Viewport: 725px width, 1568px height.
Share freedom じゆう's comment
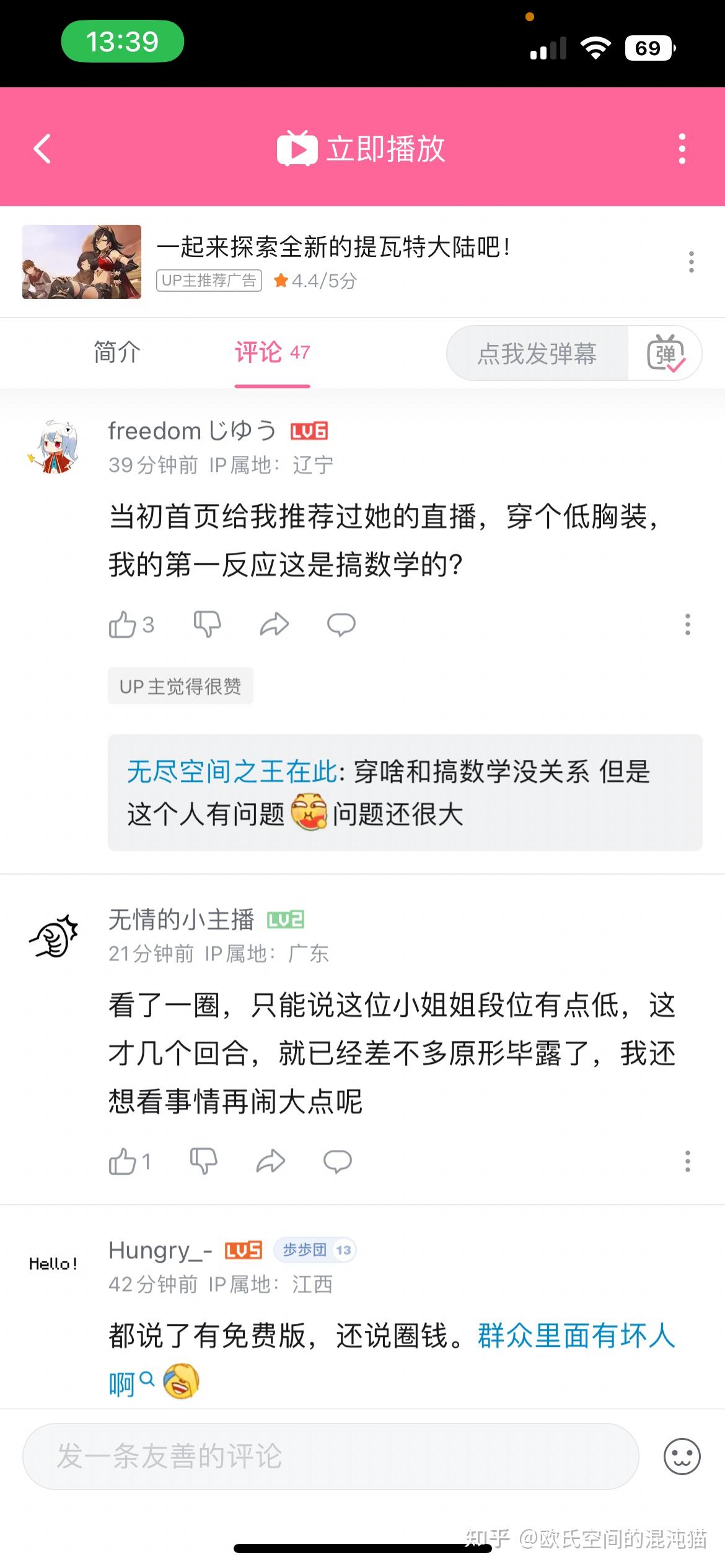(x=275, y=625)
